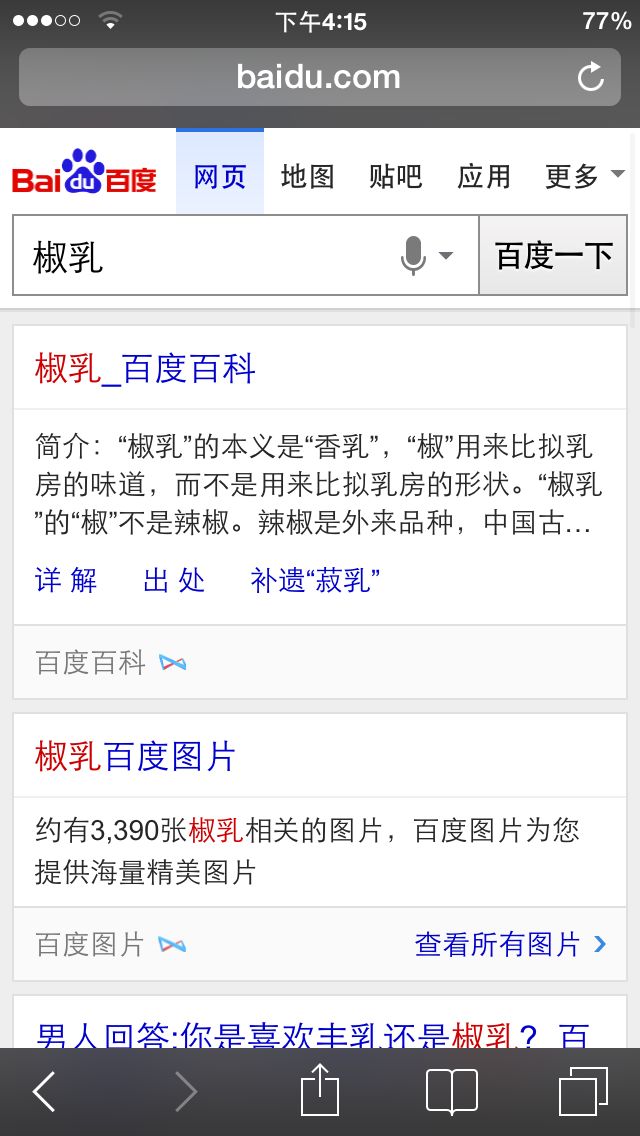
Task: Tap 查看所有图片 to view all images
Action: point(510,945)
